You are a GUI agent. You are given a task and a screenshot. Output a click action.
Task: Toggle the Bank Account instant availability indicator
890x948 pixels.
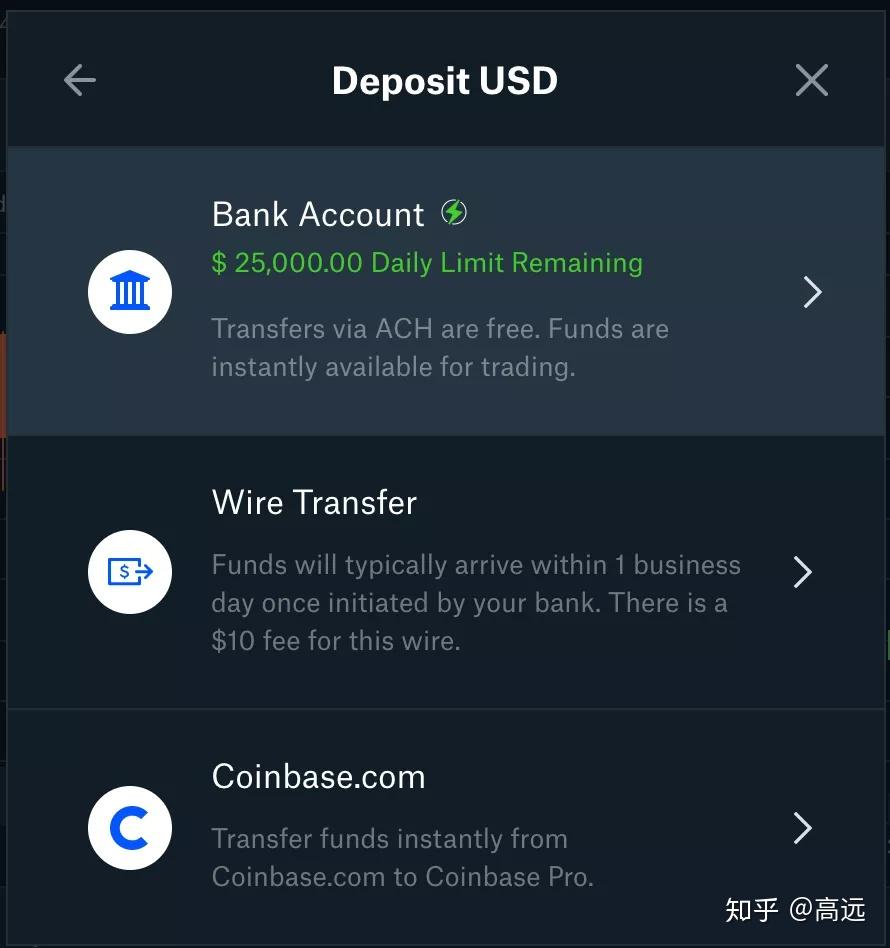tap(455, 212)
